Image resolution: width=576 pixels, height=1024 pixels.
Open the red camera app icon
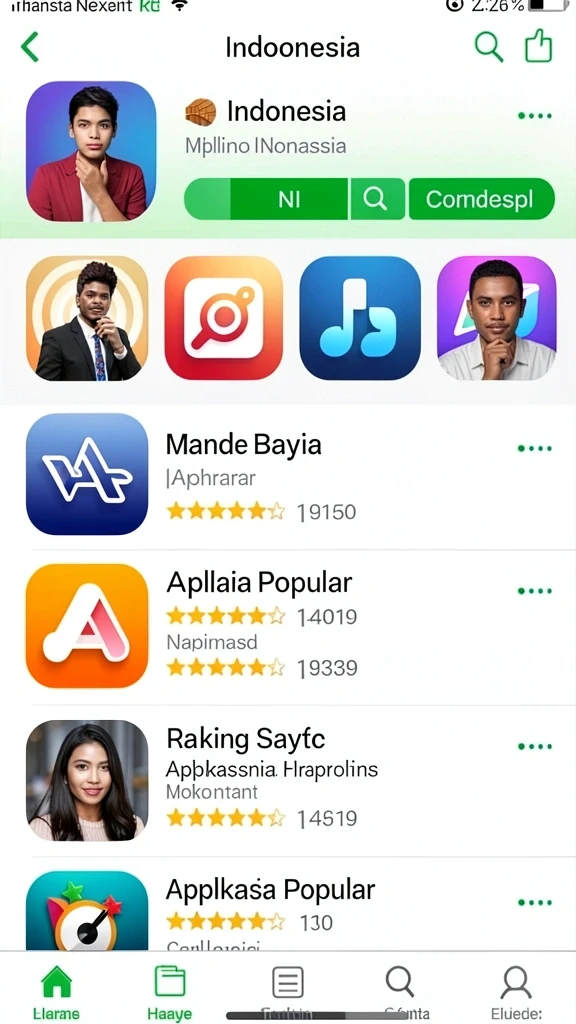coord(223,317)
